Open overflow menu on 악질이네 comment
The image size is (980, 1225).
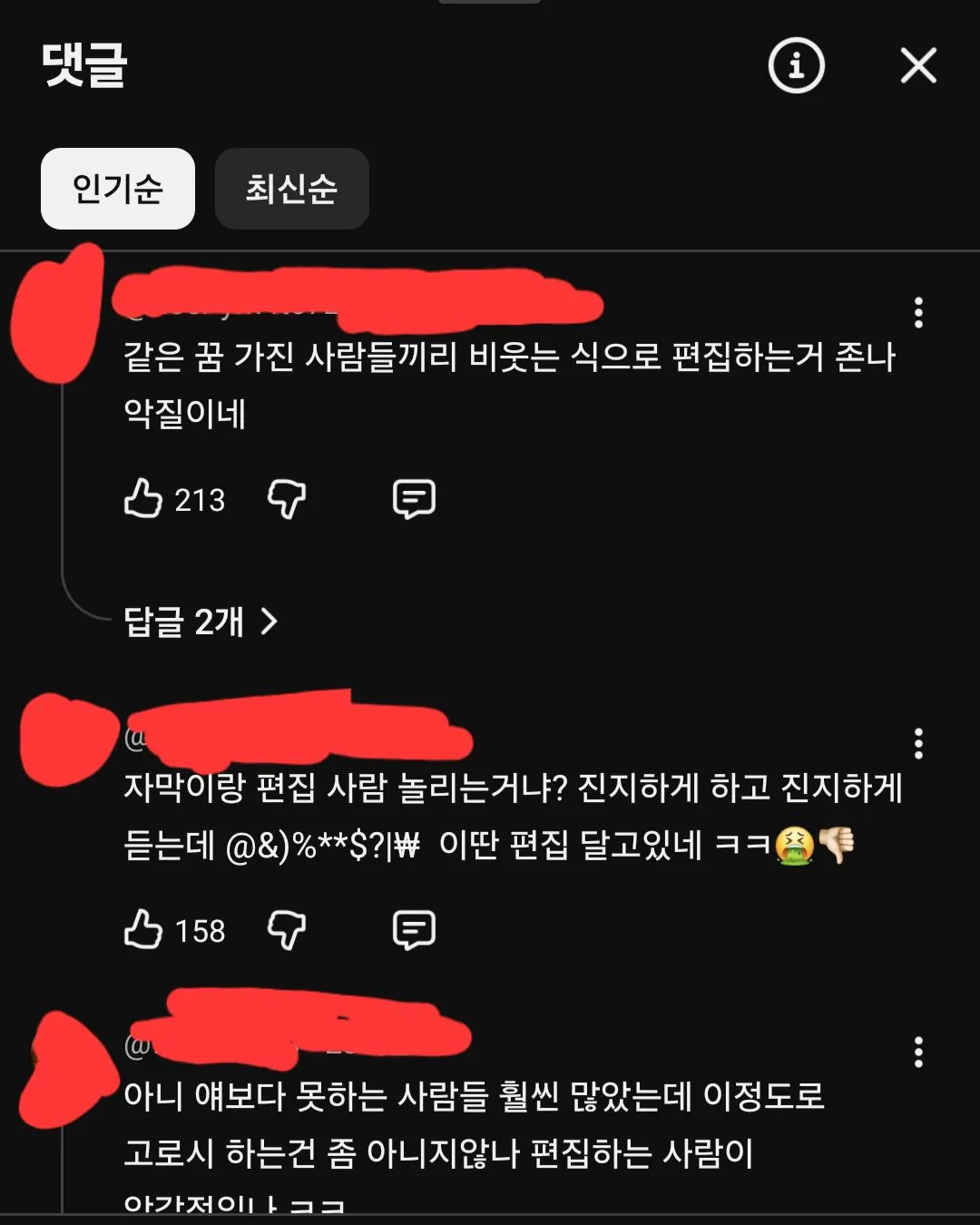(x=918, y=312)
